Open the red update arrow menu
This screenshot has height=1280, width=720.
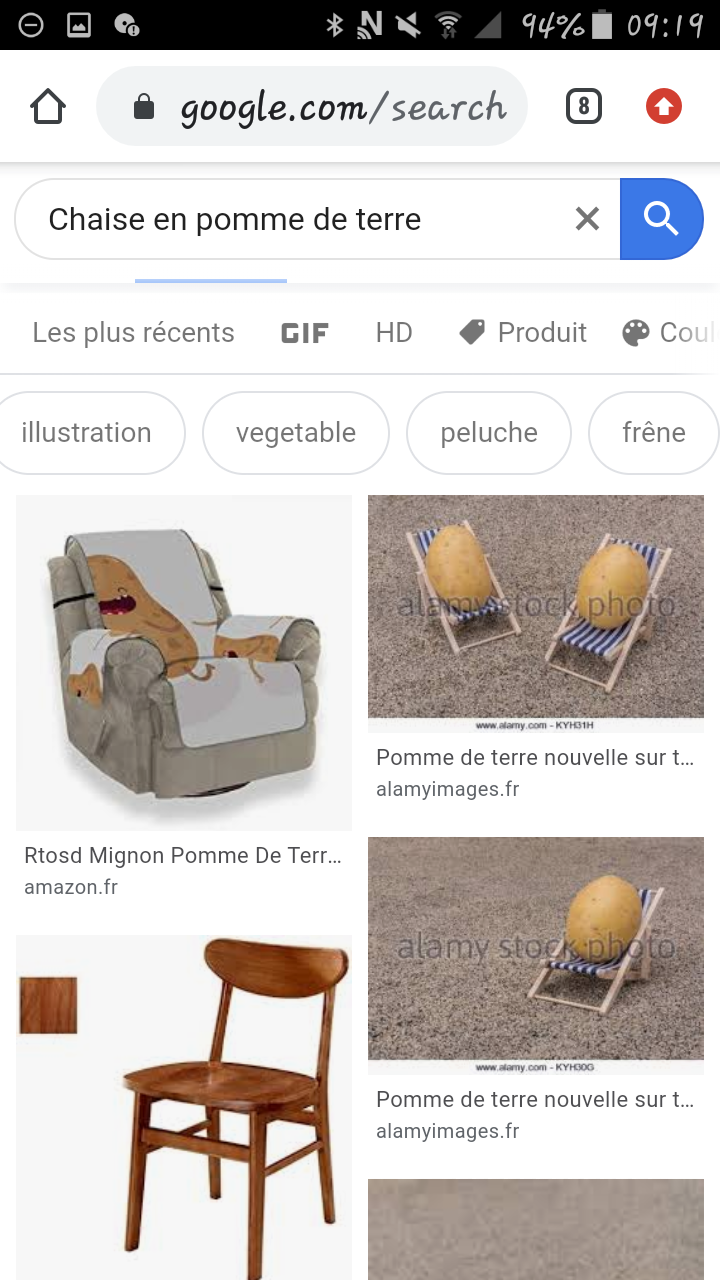pyautogui.click(x=663, y=107)
